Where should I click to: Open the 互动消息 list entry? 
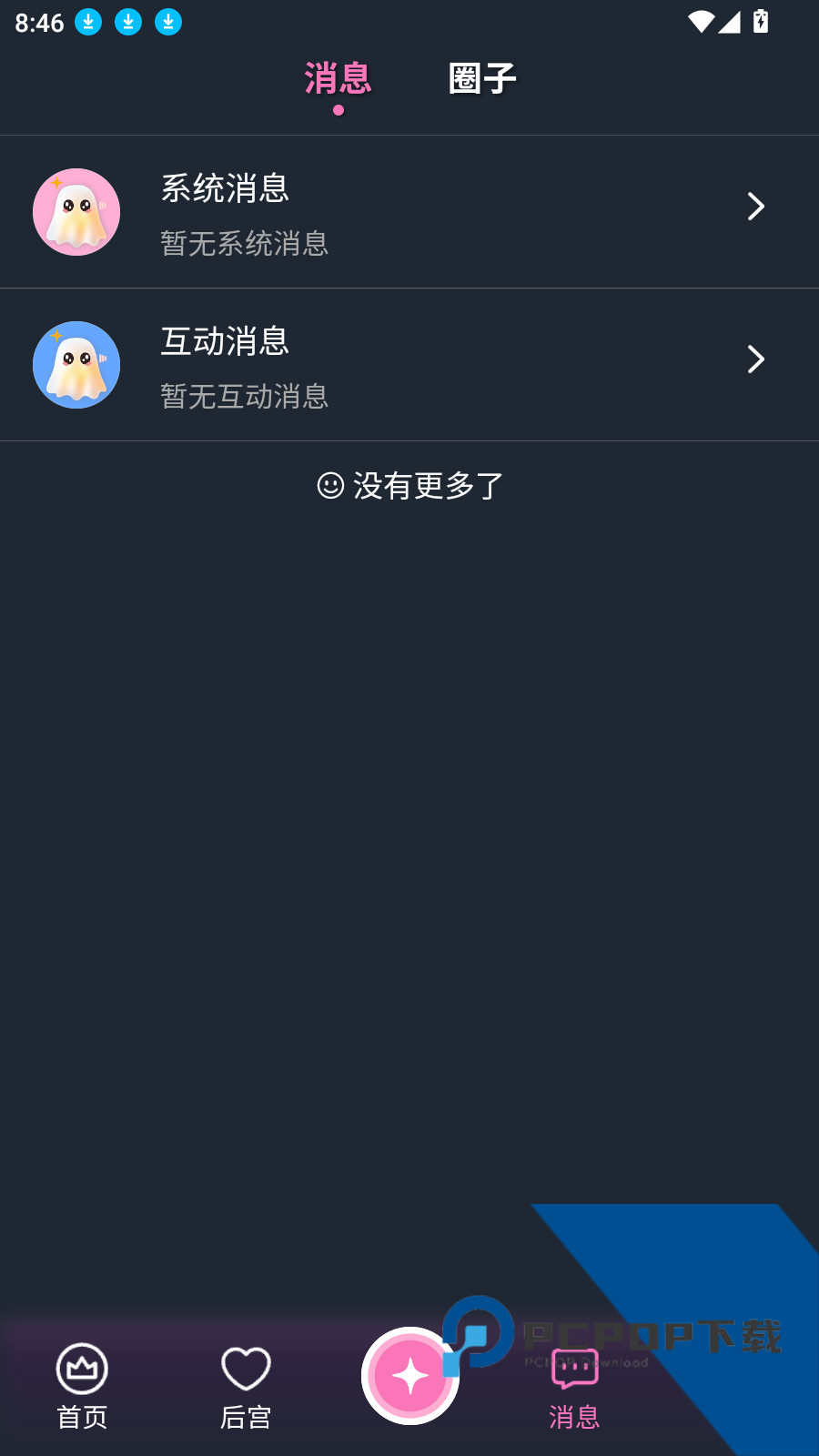click(409, 364)
